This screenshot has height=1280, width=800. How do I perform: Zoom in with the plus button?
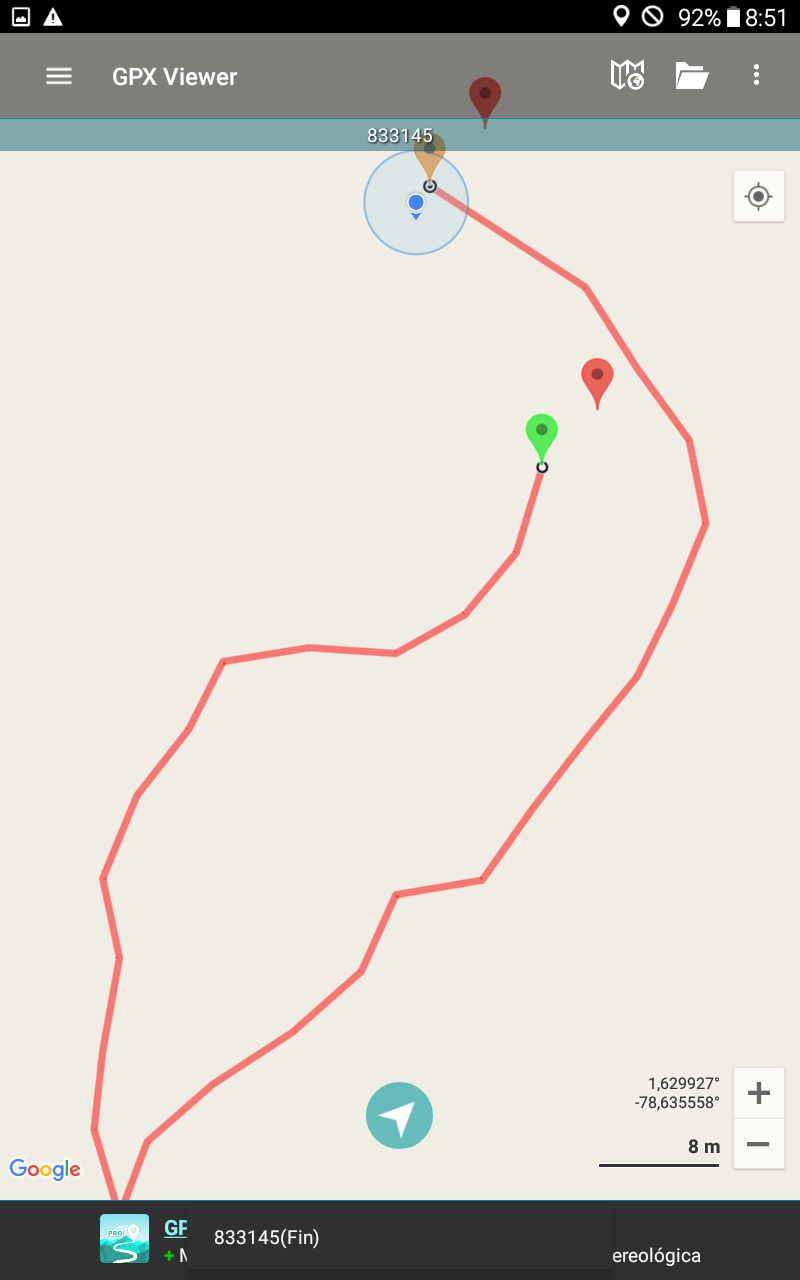pos(758,1093)
